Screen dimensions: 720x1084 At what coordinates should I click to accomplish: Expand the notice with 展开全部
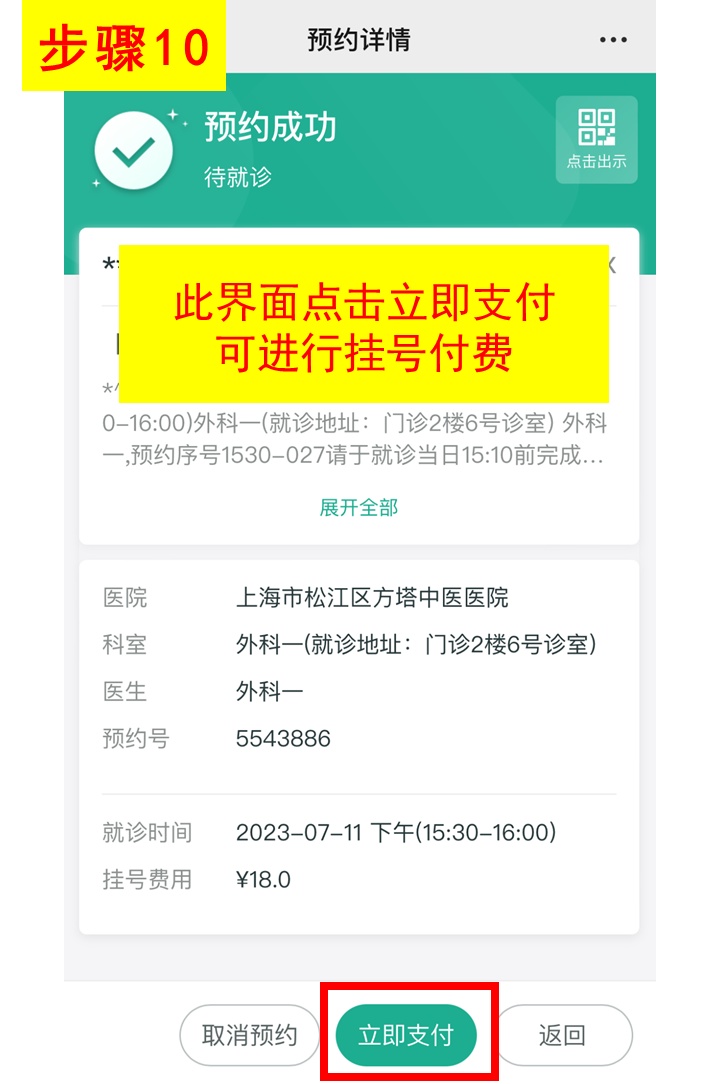pos(359,508)
